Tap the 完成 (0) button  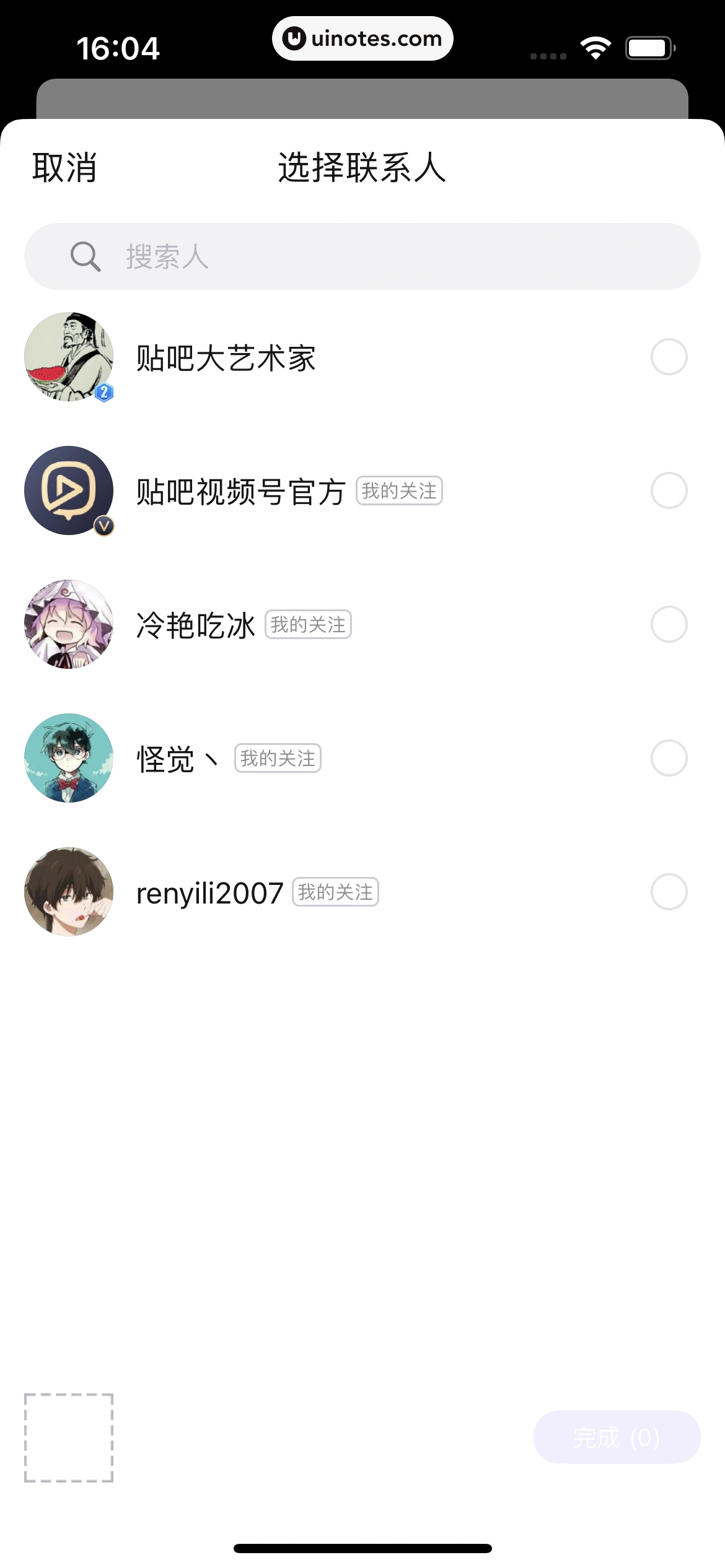tap(617, 1437)
